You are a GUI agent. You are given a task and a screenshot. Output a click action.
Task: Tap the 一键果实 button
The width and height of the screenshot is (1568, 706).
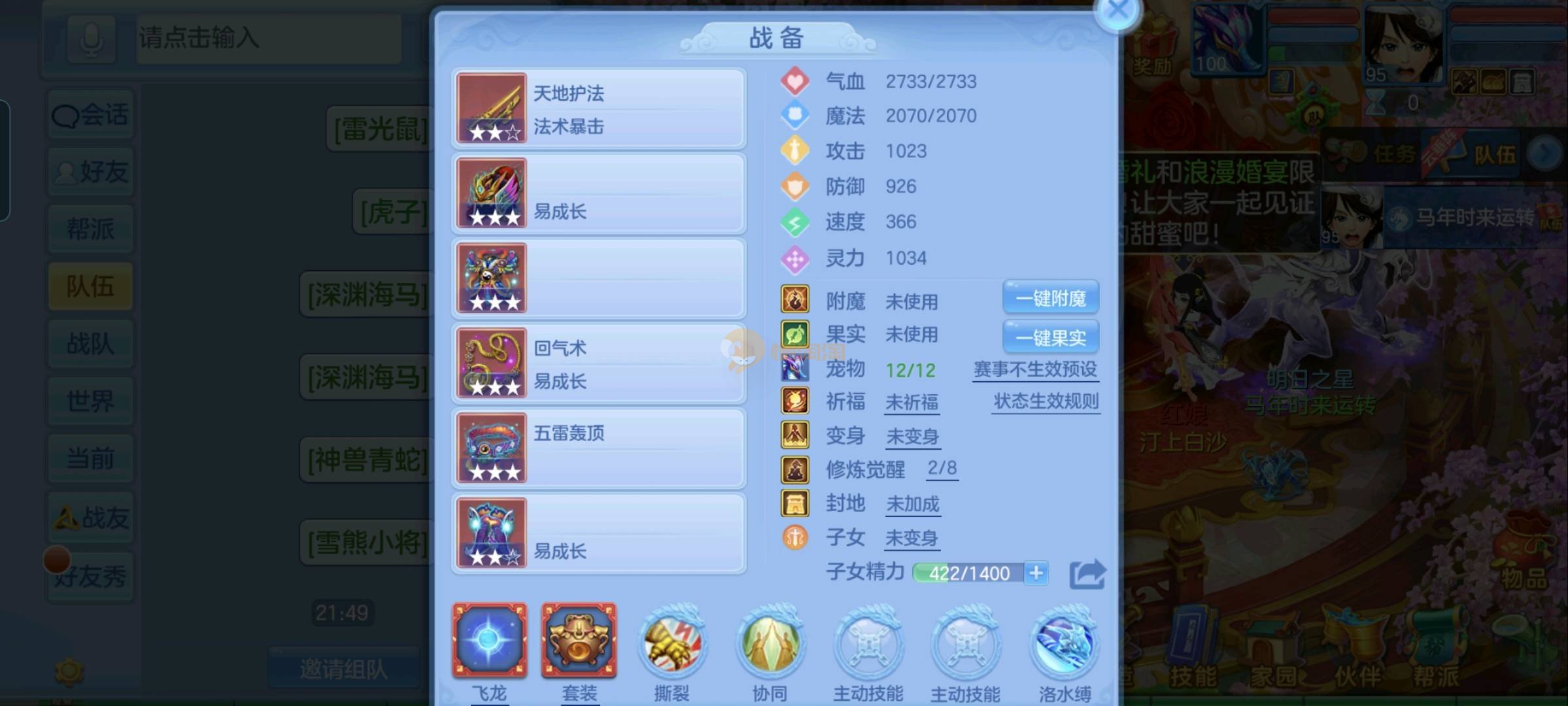click(x=1050, y=337)
